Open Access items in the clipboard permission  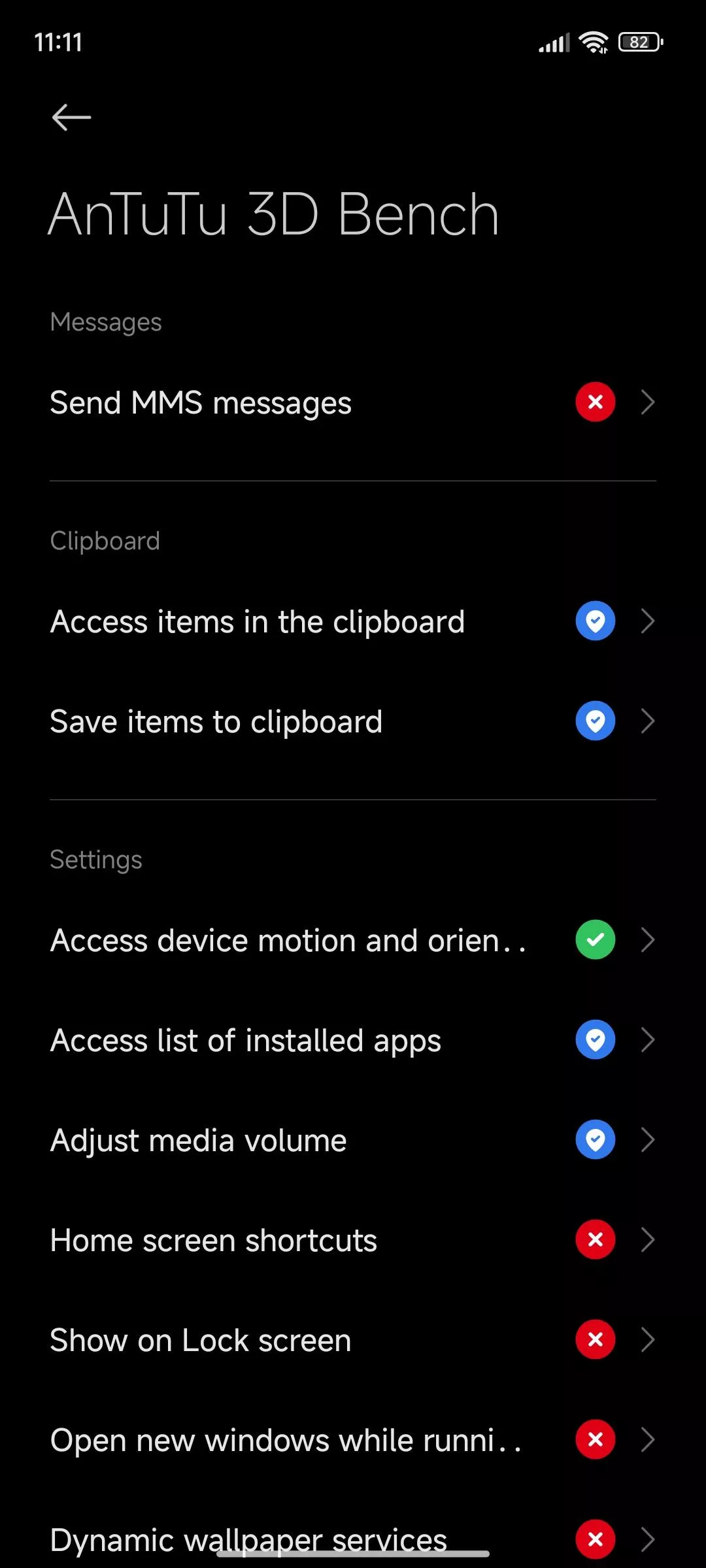click(353, 621)
